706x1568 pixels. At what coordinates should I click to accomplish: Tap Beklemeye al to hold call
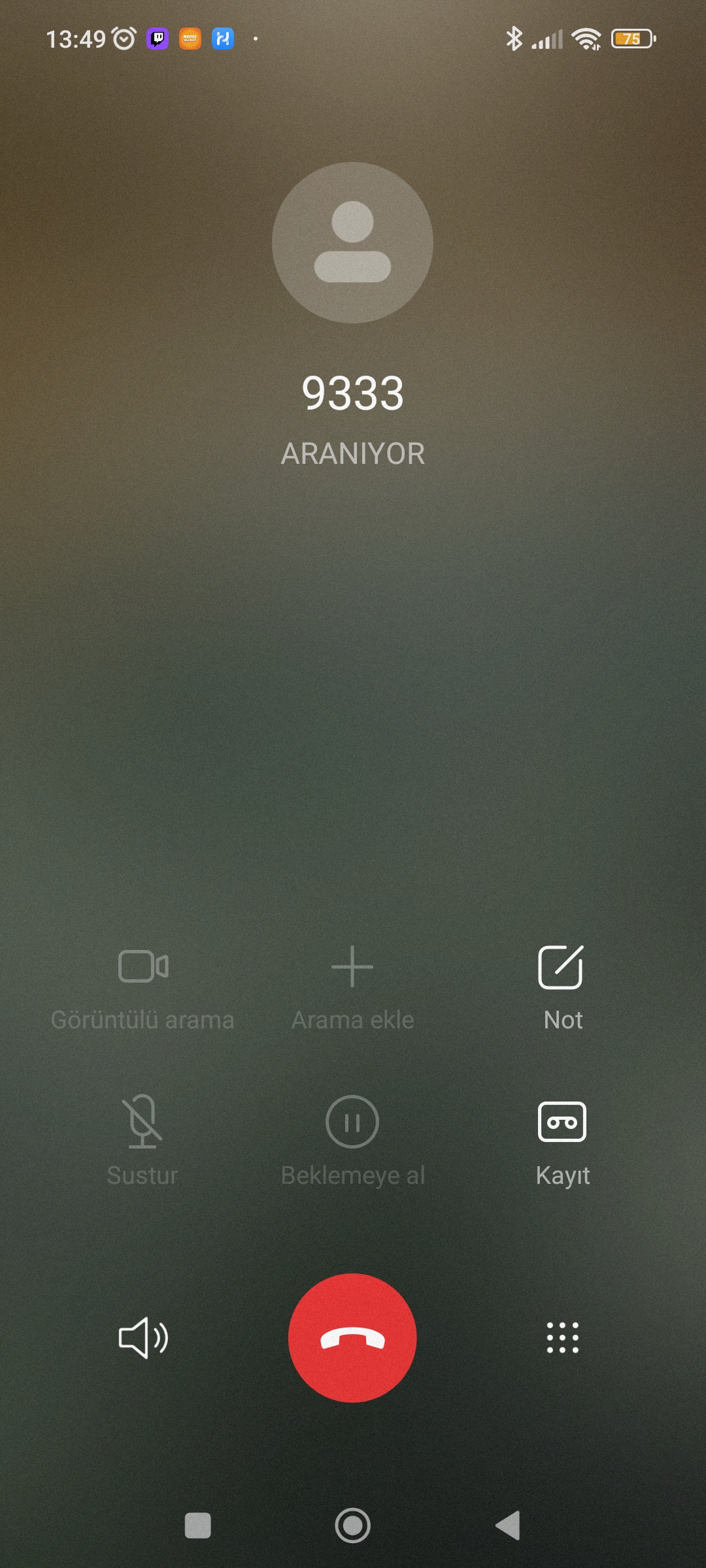pyautogui.click(x=352, y=1141)
